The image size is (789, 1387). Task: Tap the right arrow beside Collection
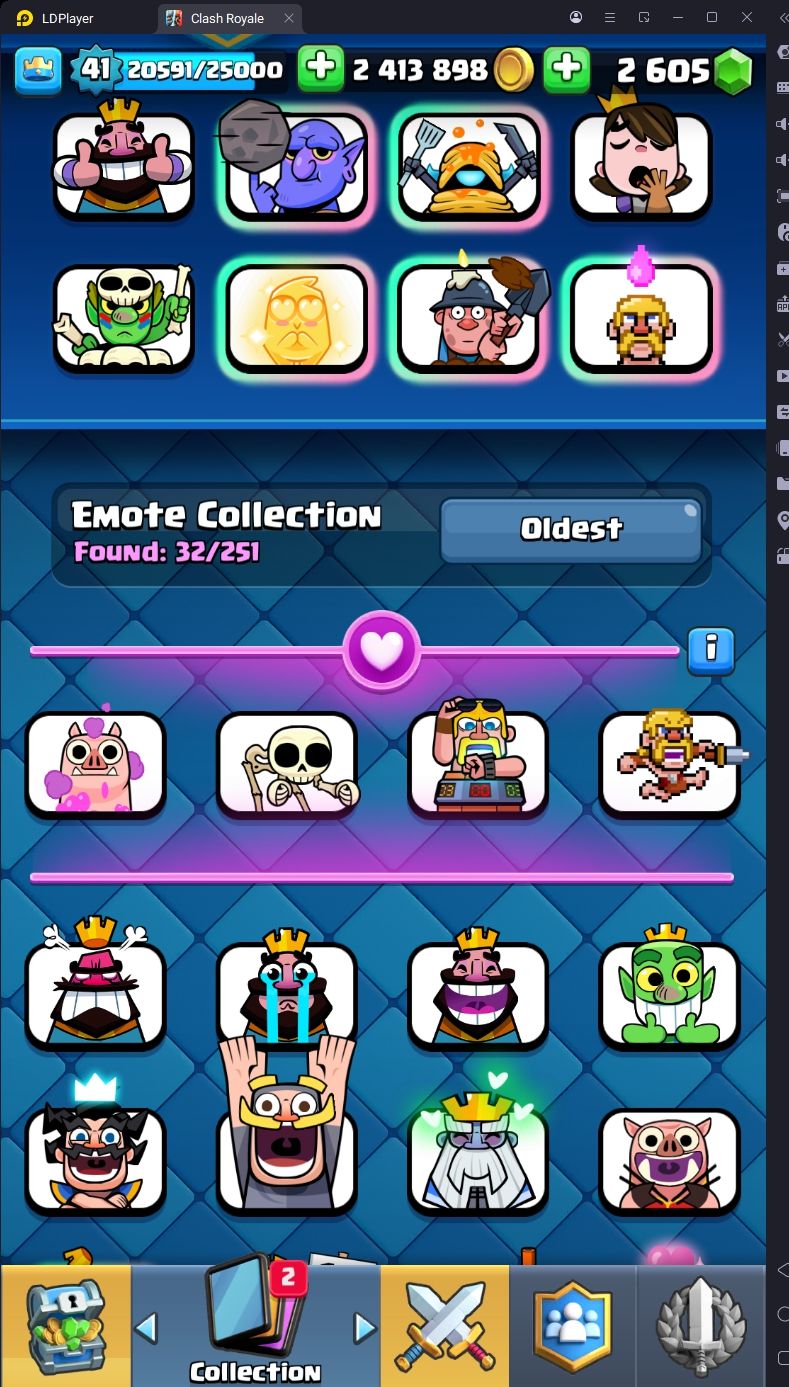pyautogui.click(x=365, y=1328)
